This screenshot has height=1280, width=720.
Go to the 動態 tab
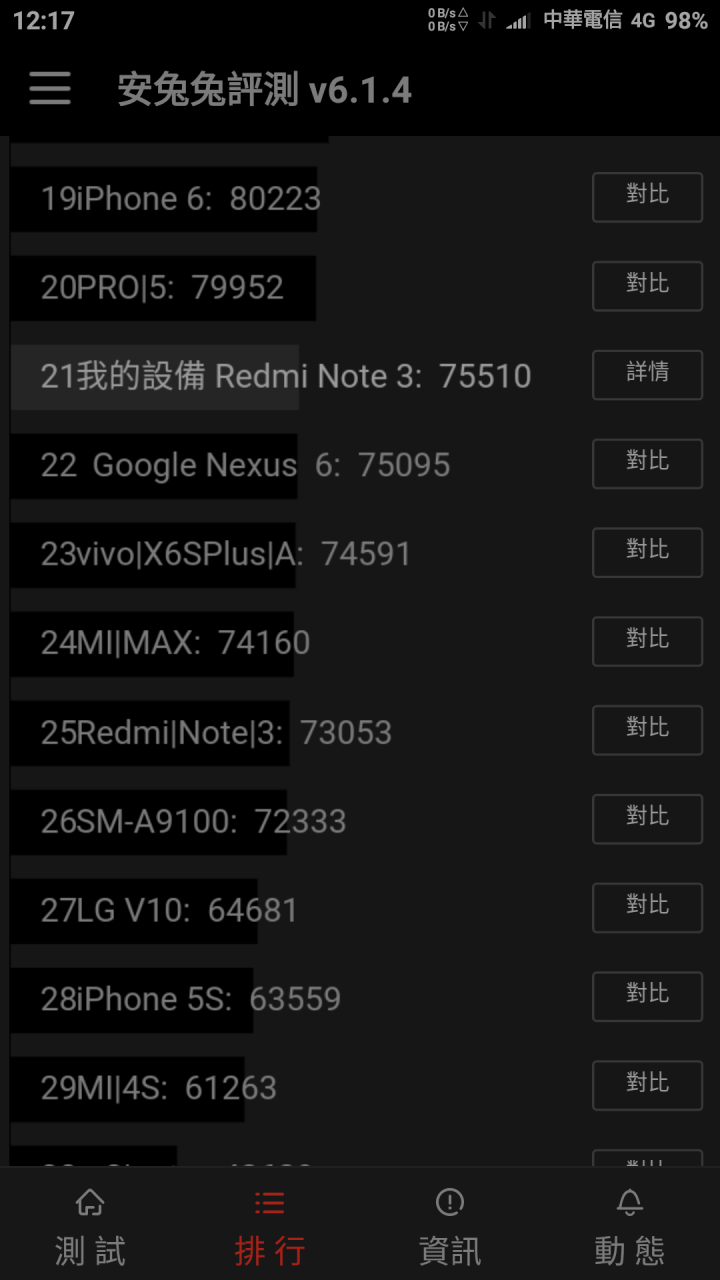point(630,1226)
